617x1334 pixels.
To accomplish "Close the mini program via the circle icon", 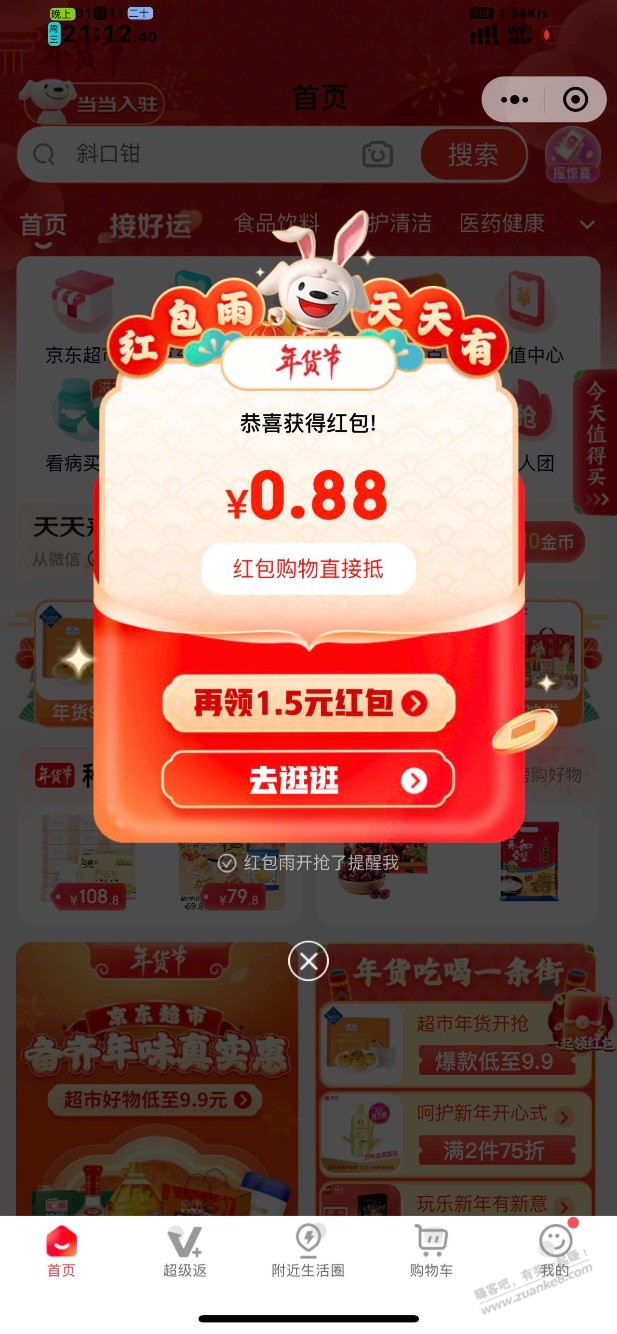I will pos(575,100).
